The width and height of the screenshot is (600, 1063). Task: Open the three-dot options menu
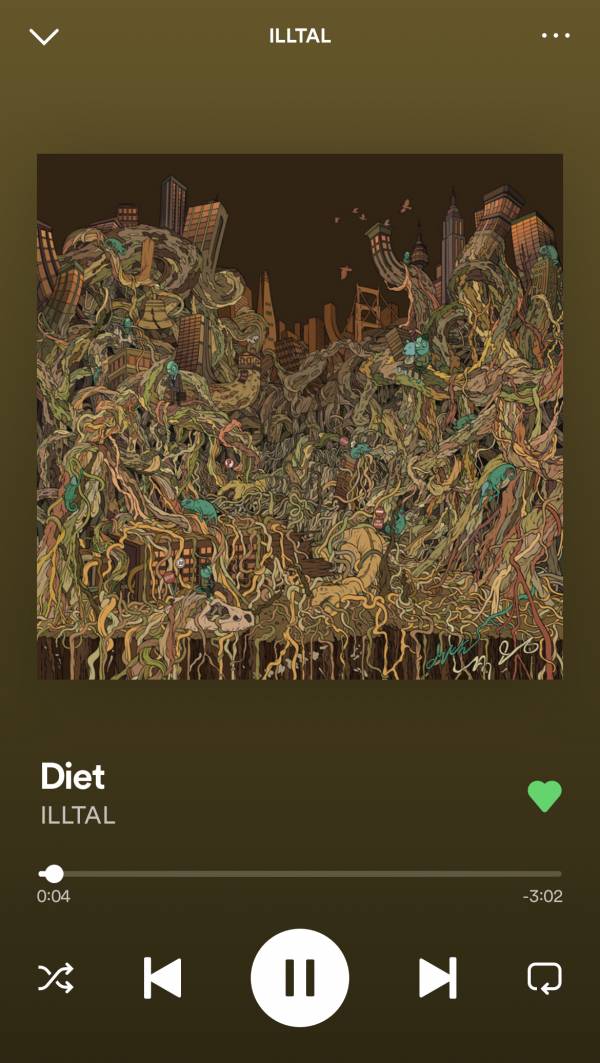coord(555,36)
